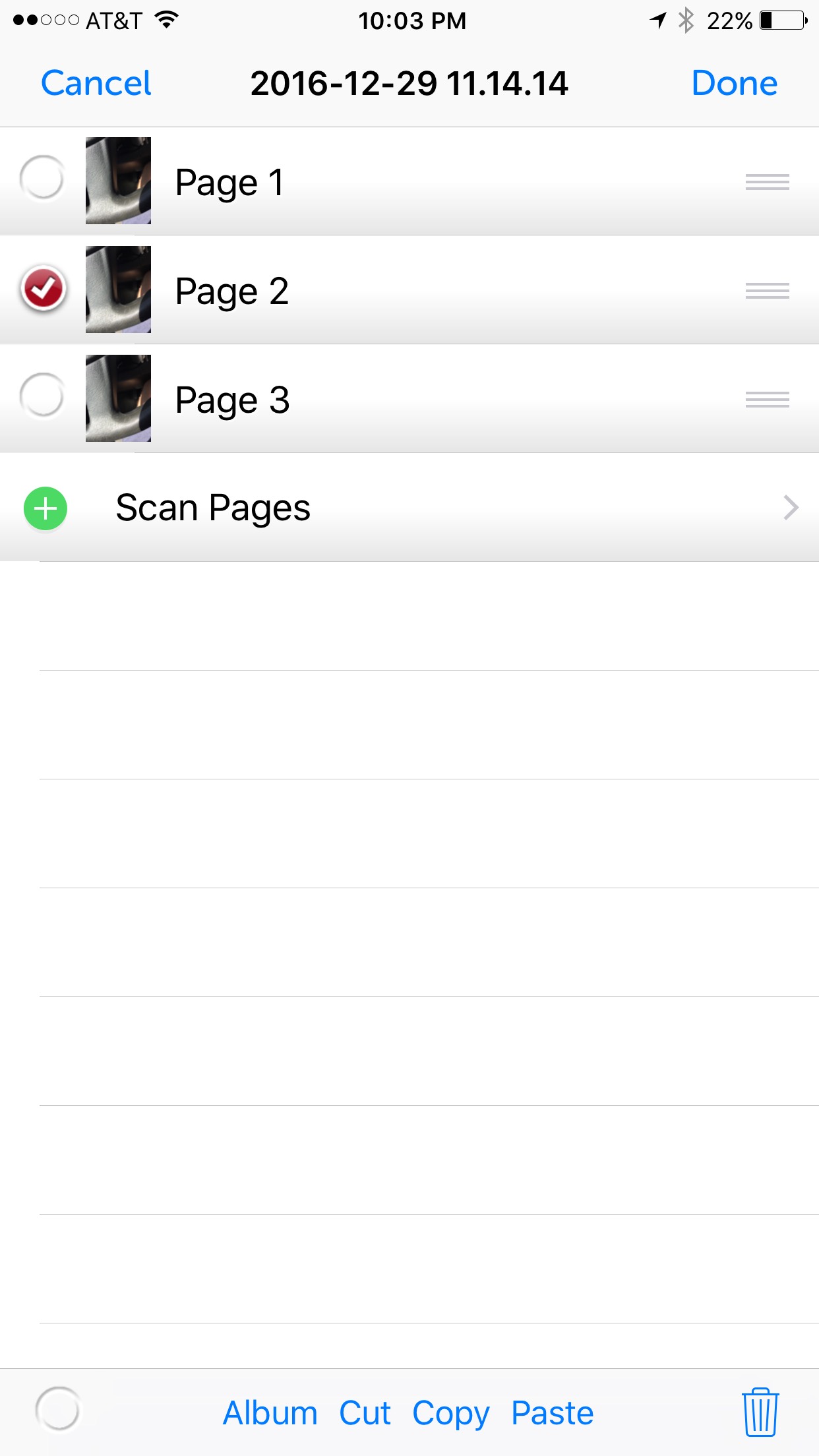
Task: Copy the selected page
Action: [451, 1413]
